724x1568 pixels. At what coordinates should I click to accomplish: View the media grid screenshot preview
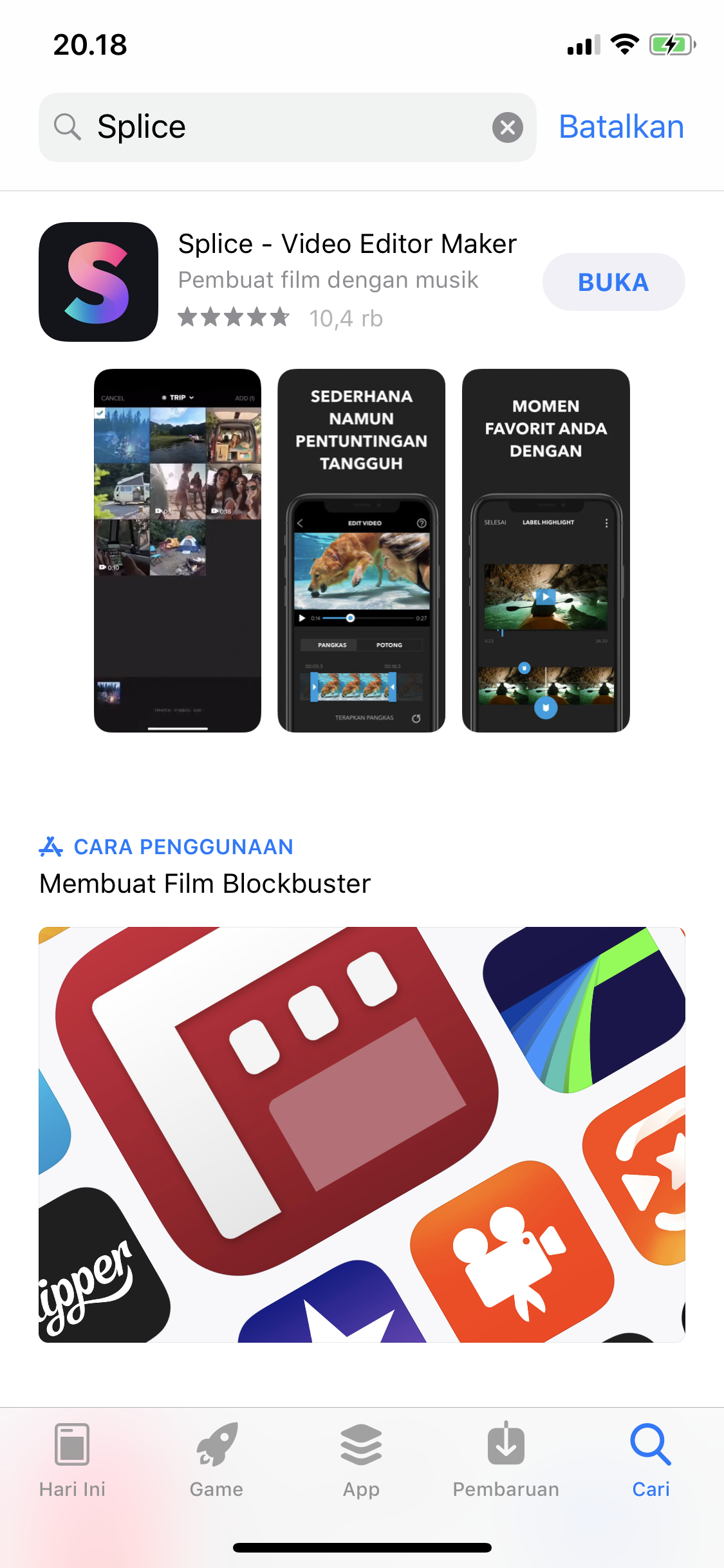coord(178,550)
